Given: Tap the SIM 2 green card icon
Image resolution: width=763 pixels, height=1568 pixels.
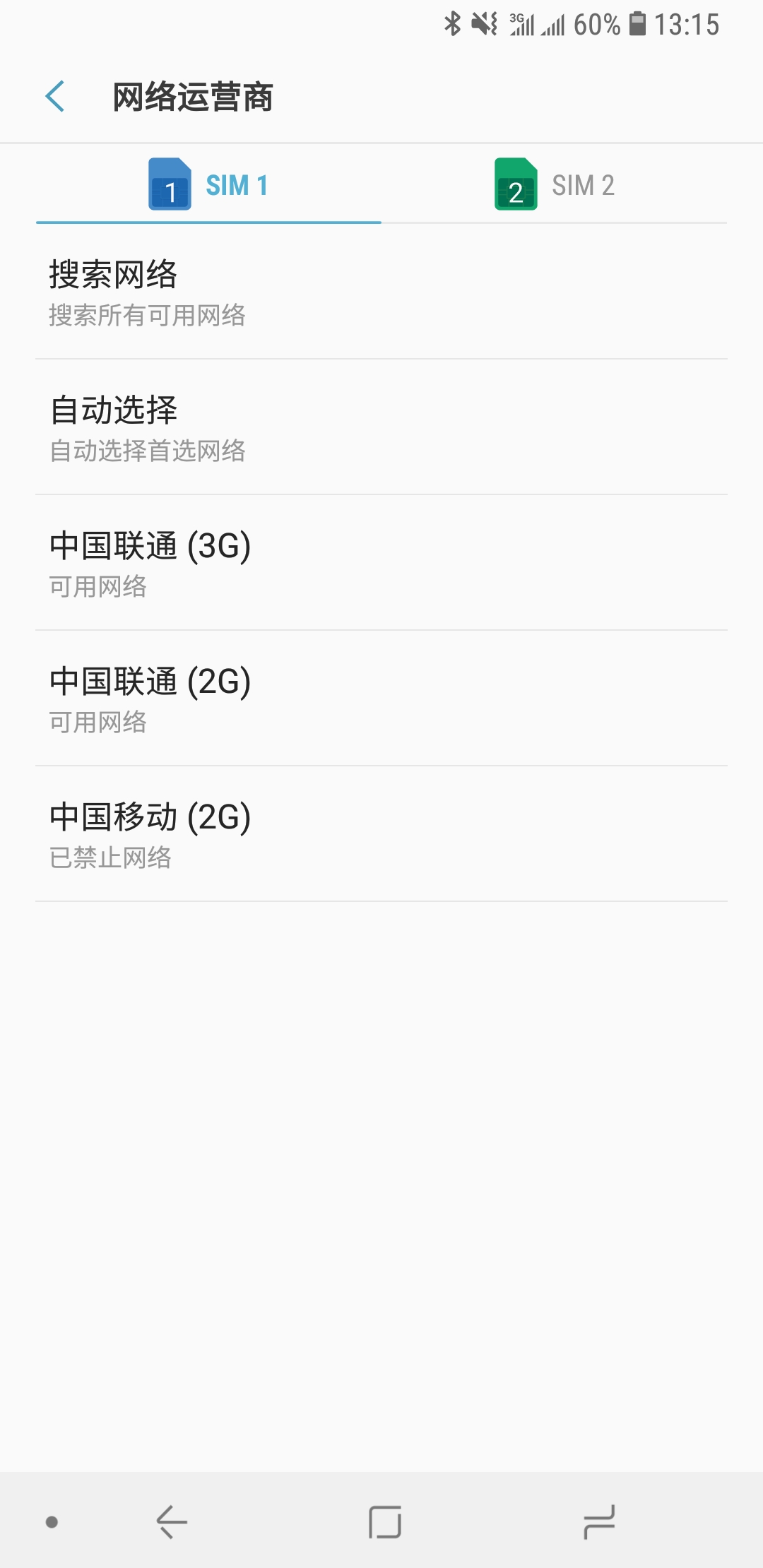Looking at the screenshot, I should pyautogui.click(x=515, y=186).
